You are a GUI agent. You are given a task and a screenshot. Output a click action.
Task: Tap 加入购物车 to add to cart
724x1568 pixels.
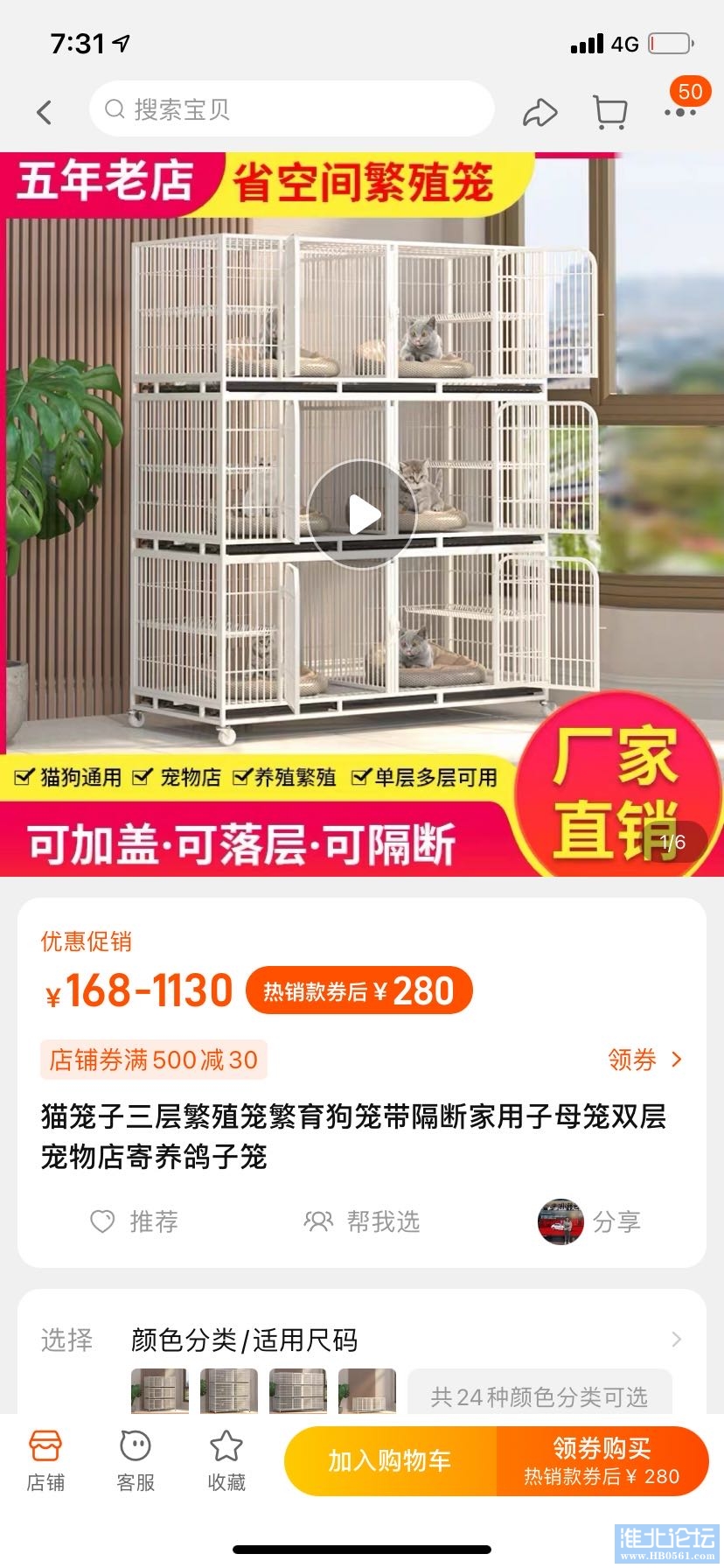(x=390, y=1460)
